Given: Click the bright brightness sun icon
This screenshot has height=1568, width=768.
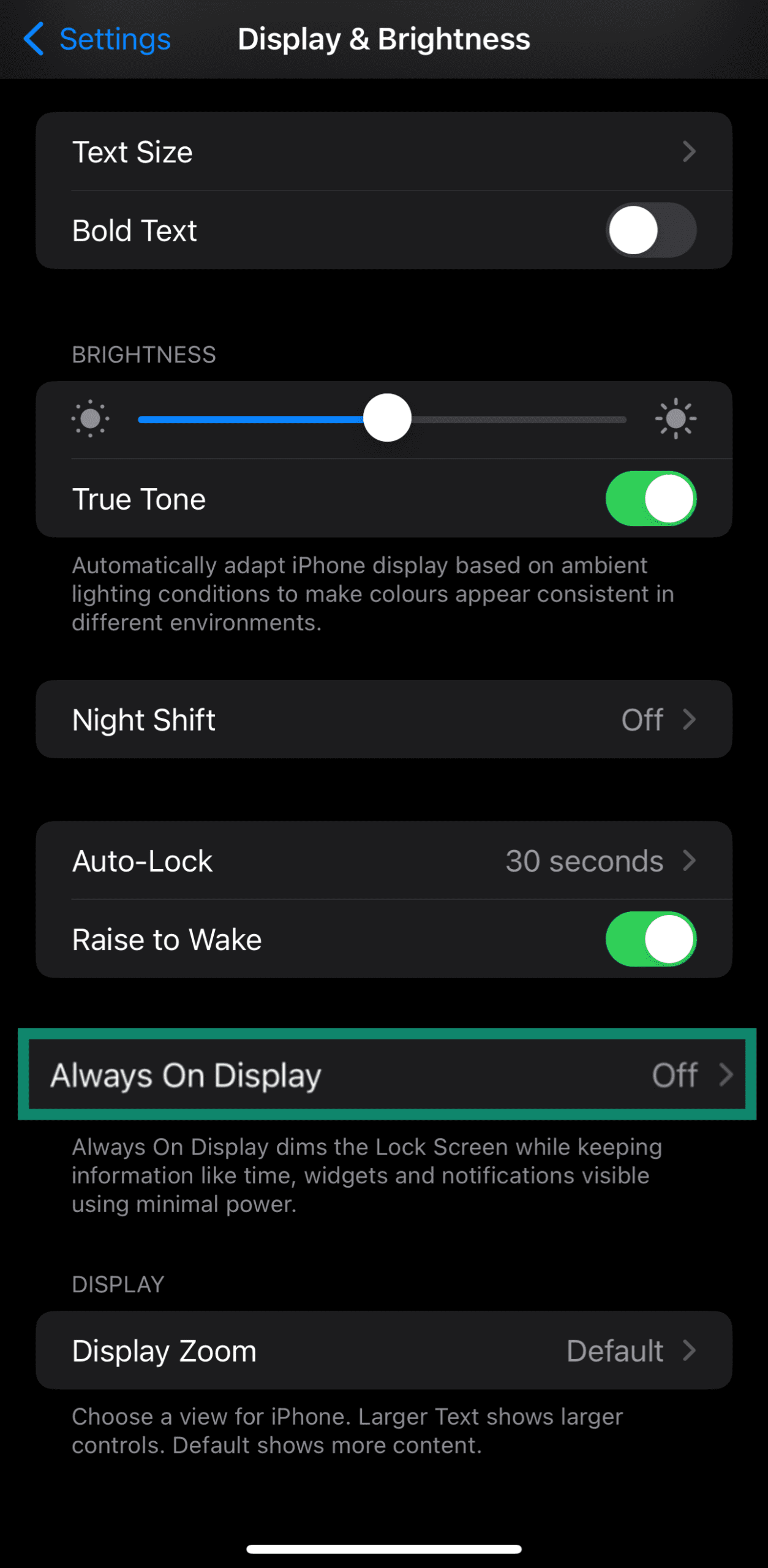Looking at the screenshot, I should 676,419.
